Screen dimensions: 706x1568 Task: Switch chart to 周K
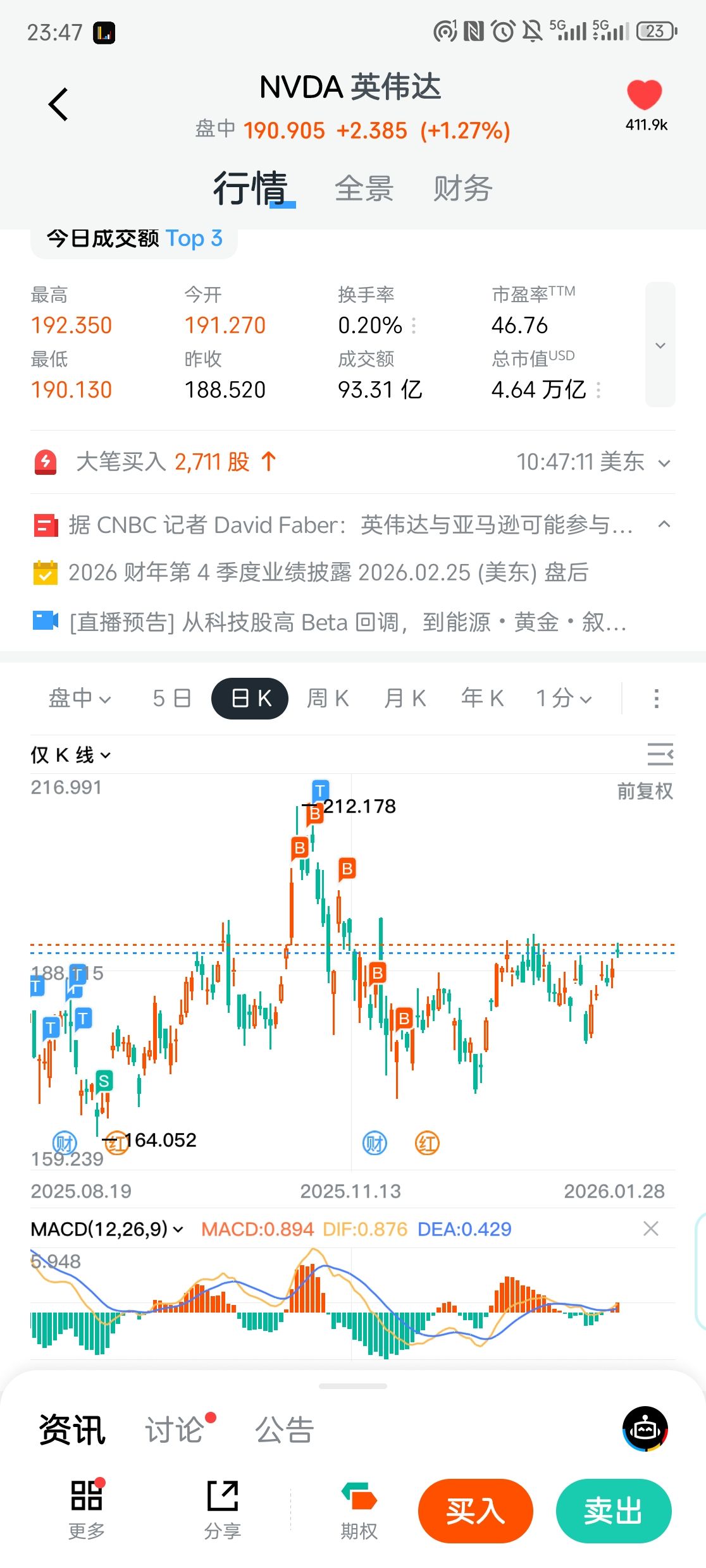[328, 698]
